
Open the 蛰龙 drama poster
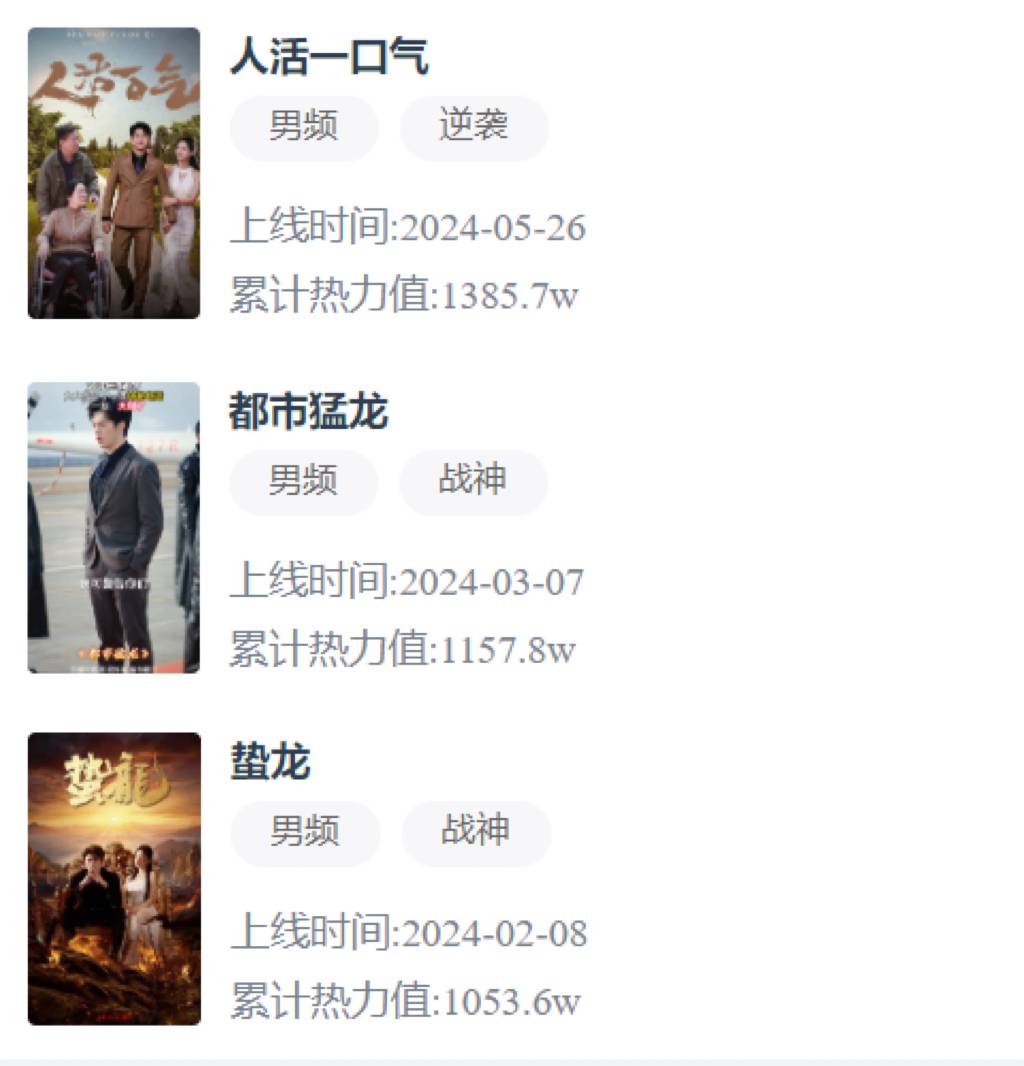[x=114, y=878]
